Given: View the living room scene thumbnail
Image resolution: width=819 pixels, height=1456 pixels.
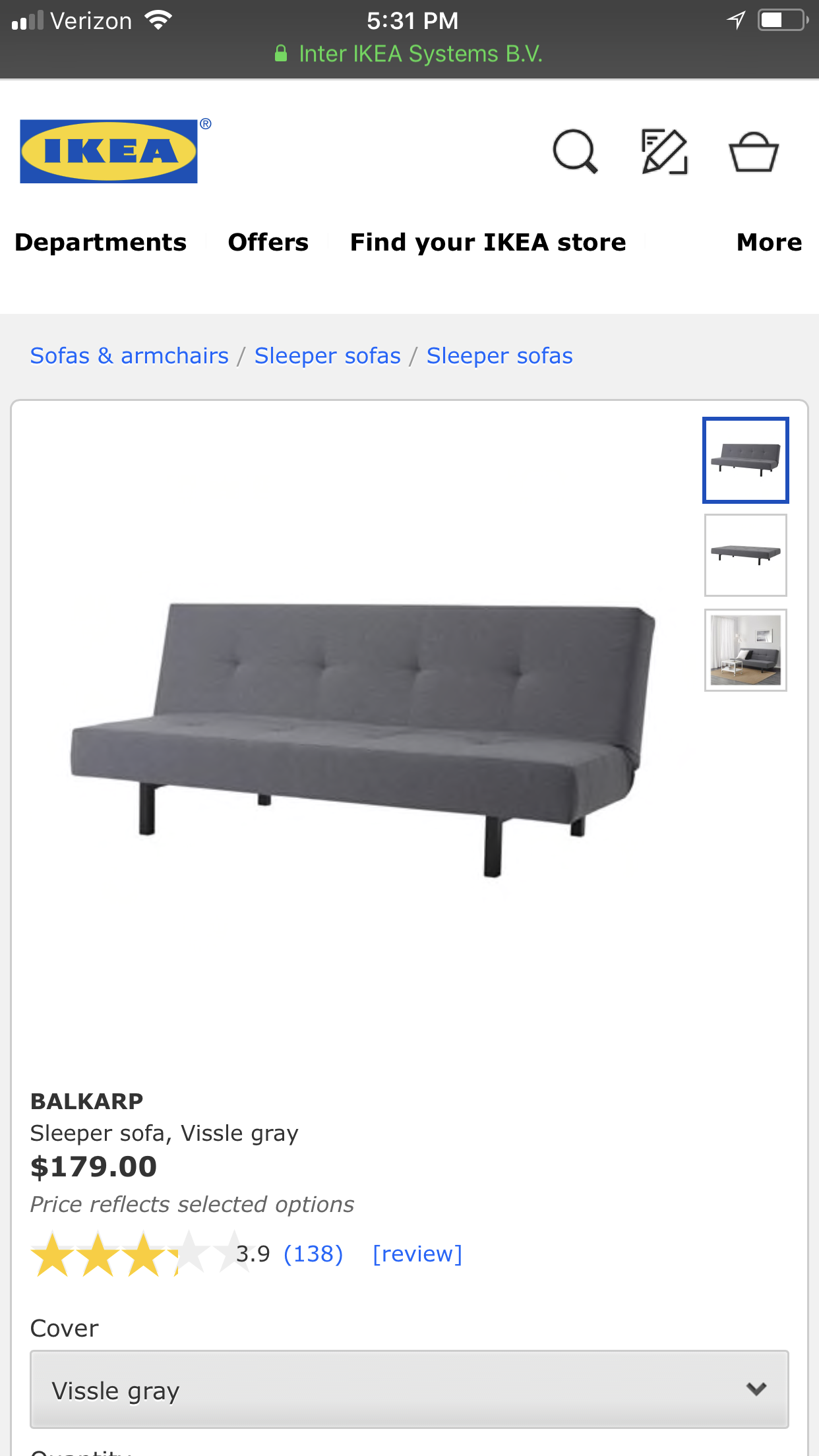Looking at the screenshot, I should (745, 650).
